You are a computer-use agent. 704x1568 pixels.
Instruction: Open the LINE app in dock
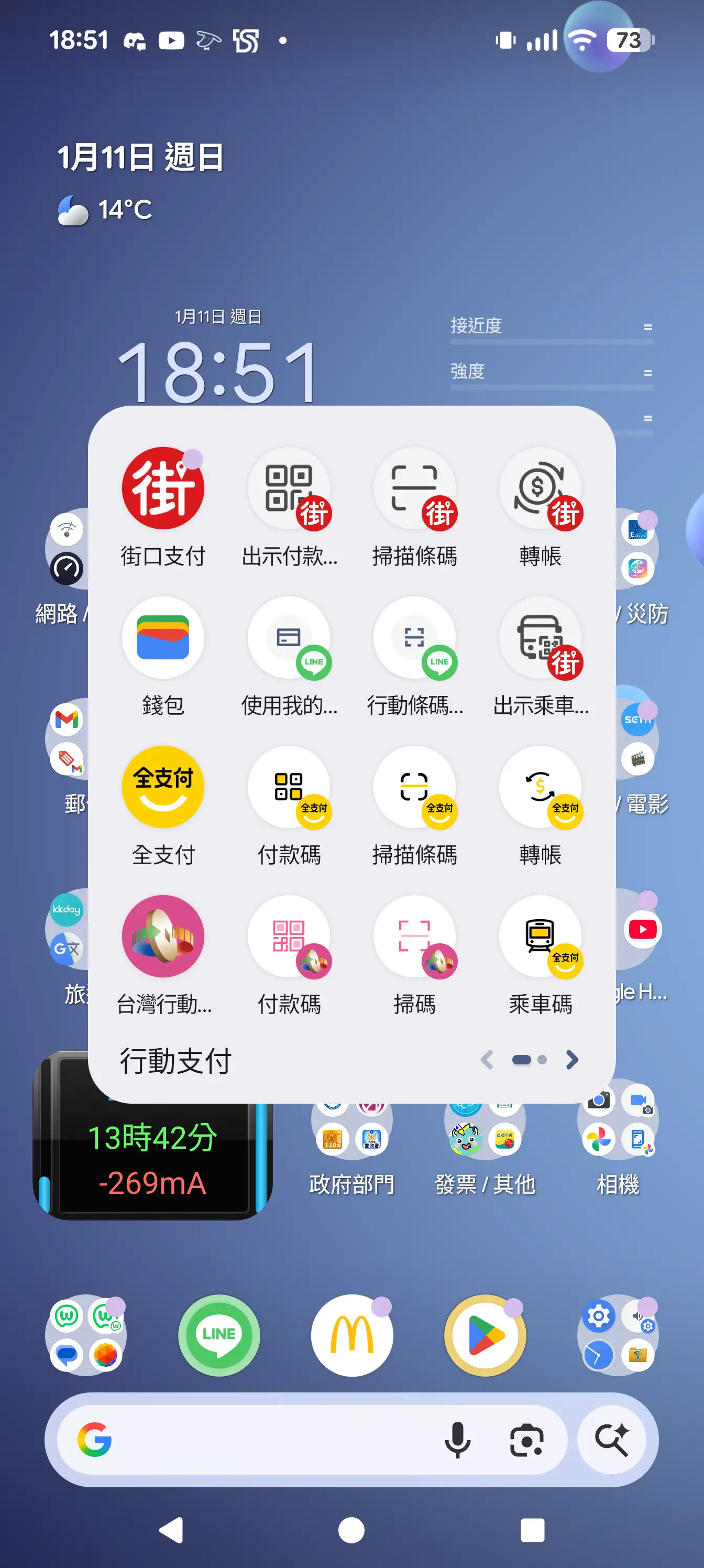tap(219, 1334)
